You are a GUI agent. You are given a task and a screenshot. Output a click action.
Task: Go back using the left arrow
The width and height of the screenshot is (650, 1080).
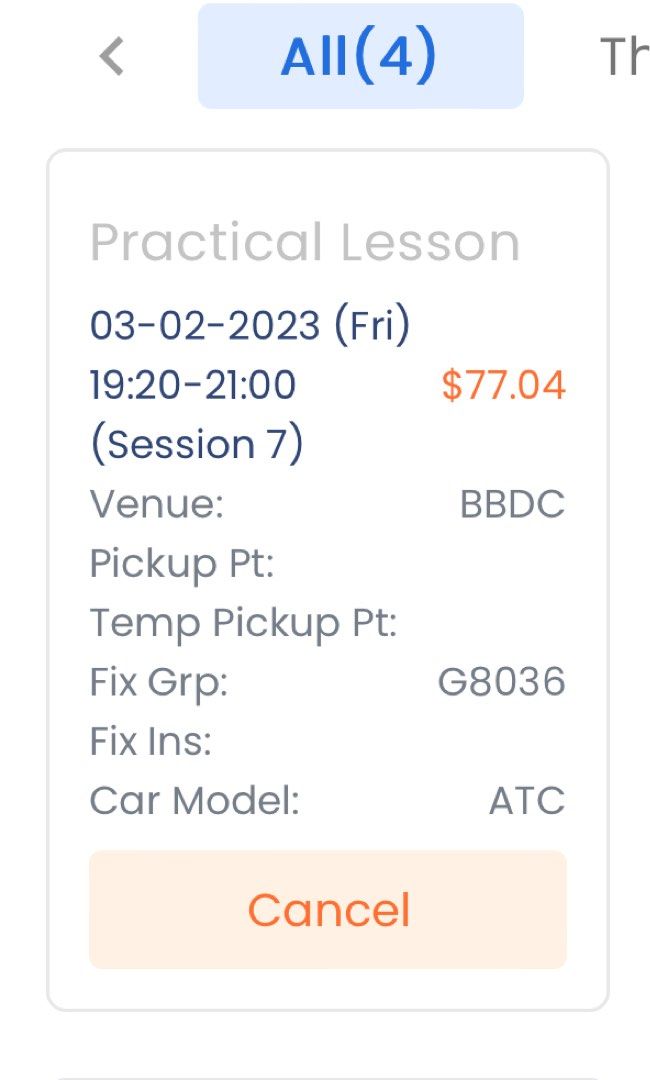112,56
